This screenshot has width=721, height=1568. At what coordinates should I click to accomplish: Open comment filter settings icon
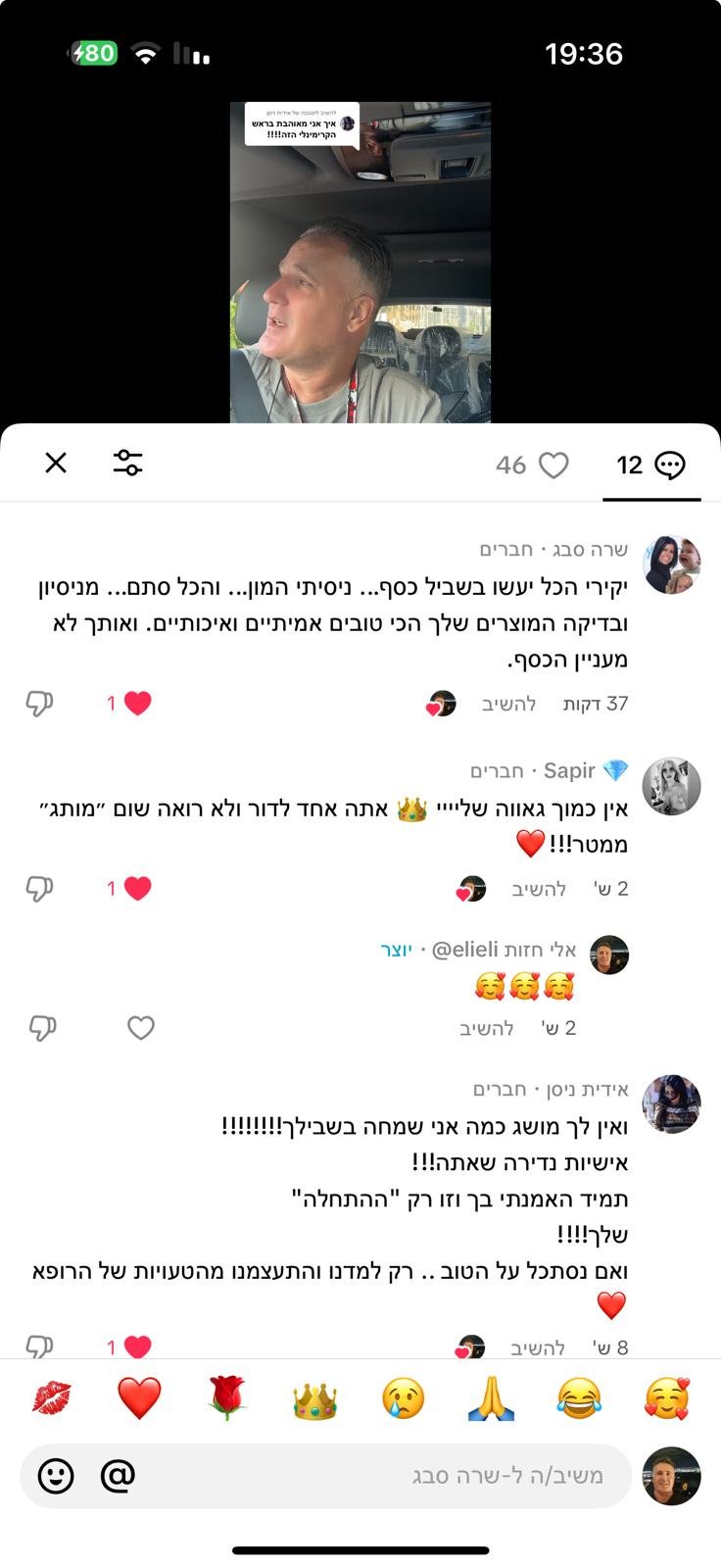127,463
